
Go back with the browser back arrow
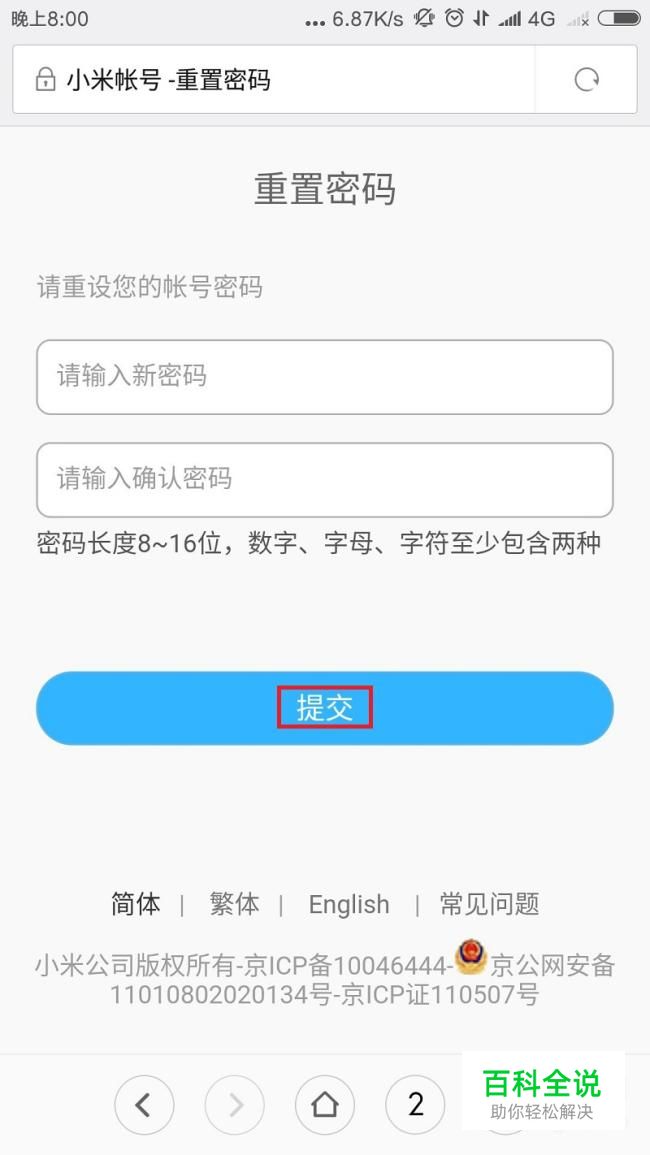pos(144,1104)
